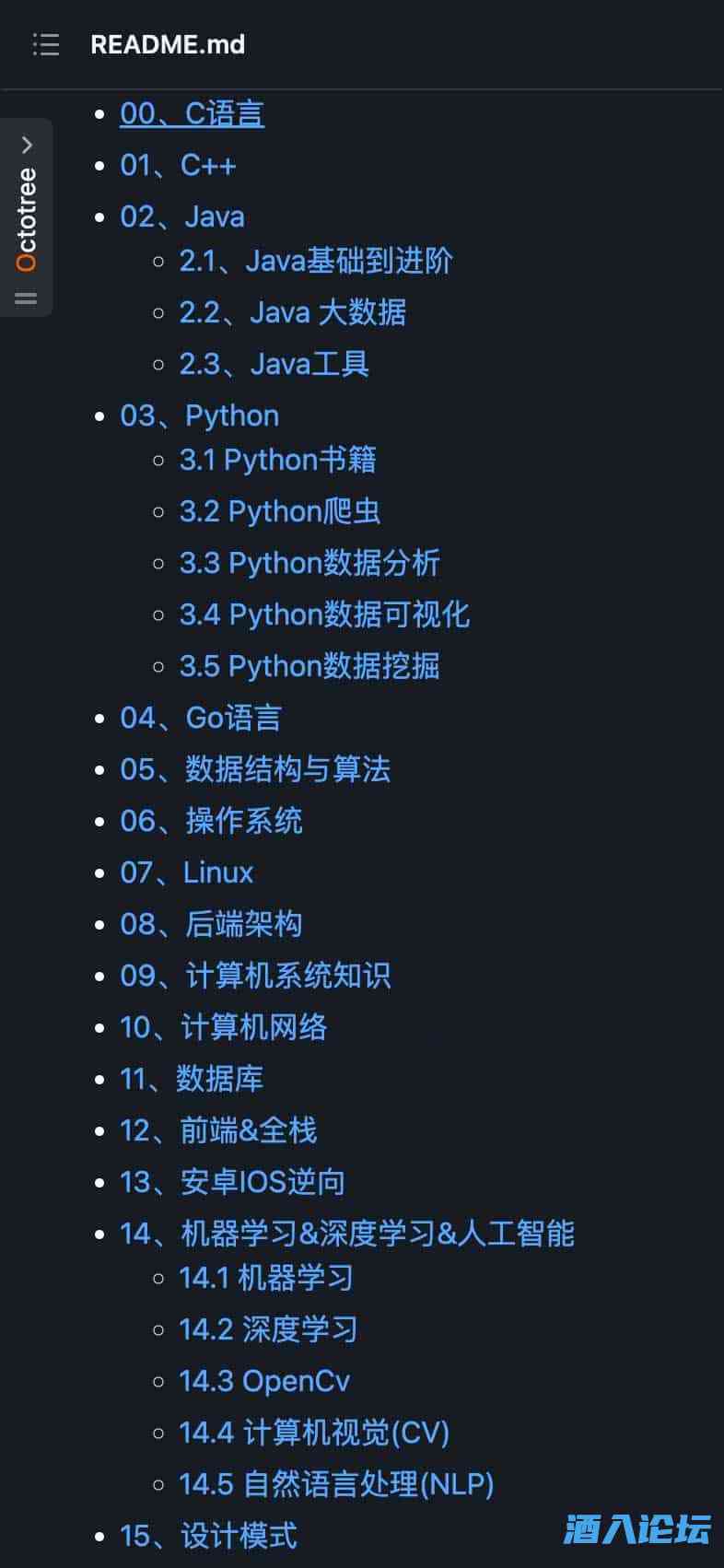The height and width of the screenshot is (1568, 724).
Task: Expand the Octotree side panel
Action: 27,145
